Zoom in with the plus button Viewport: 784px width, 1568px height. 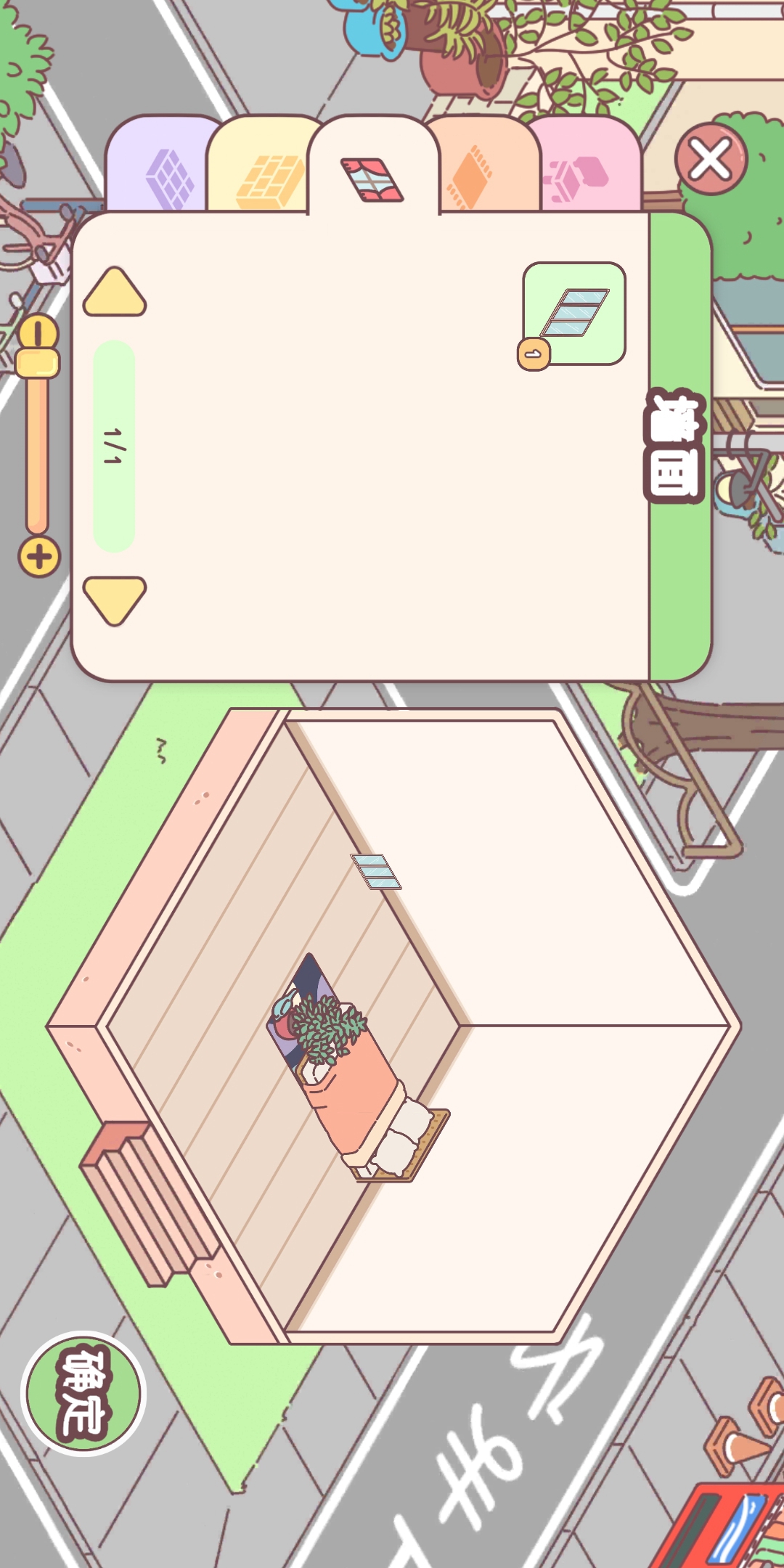39,558
